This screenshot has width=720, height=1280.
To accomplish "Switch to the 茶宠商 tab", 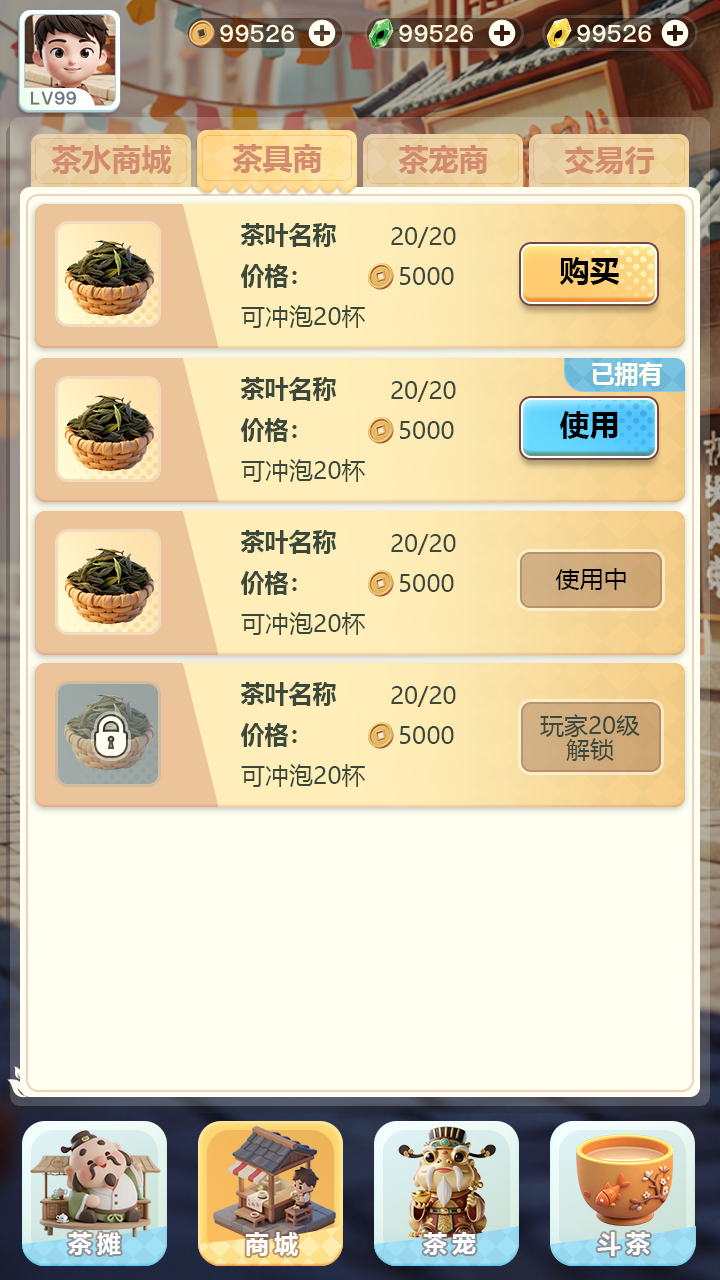I will click(x=443, y=160).
